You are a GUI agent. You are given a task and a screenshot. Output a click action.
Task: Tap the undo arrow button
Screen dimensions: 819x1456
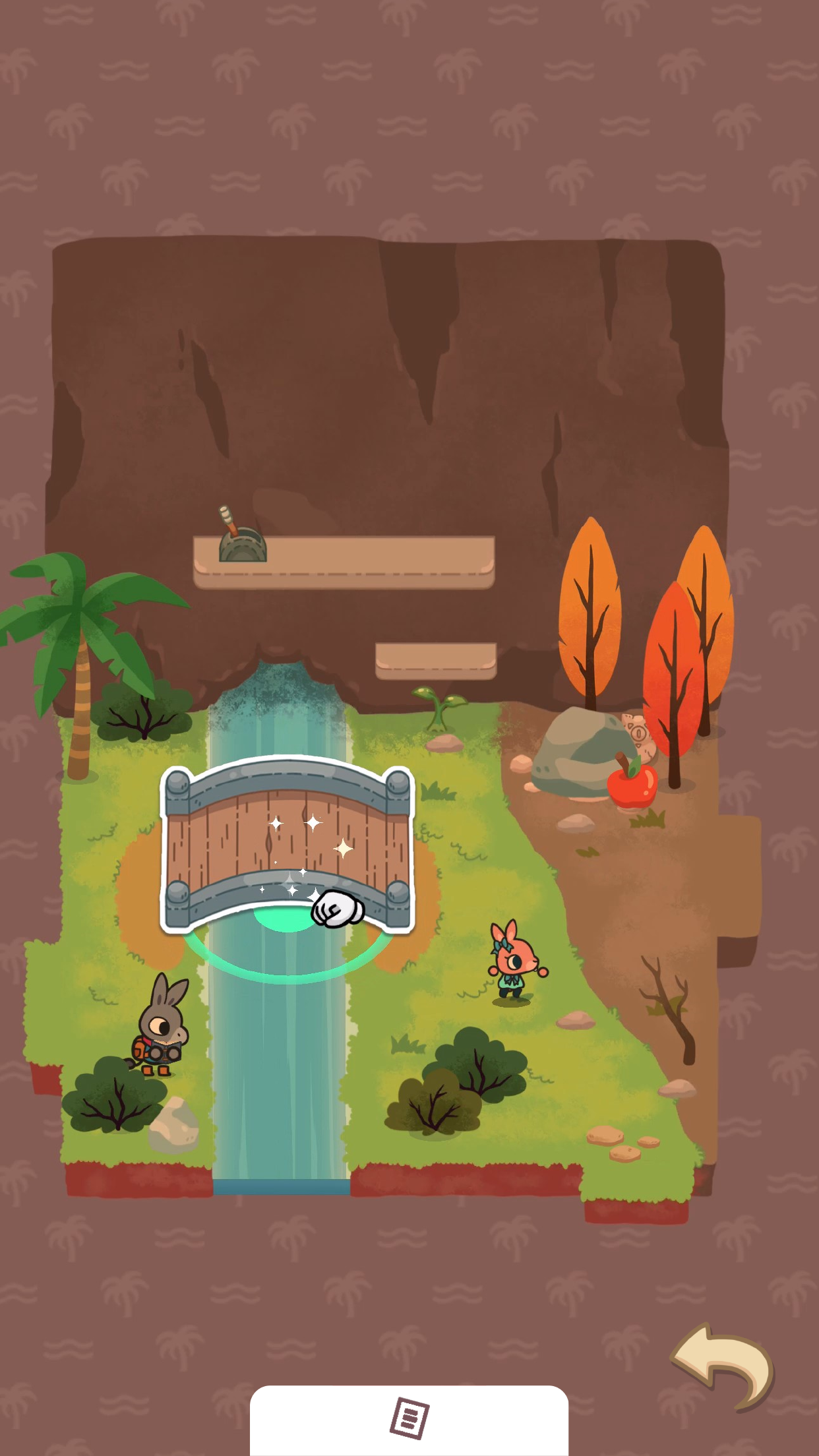click(x=724, y=1365)
